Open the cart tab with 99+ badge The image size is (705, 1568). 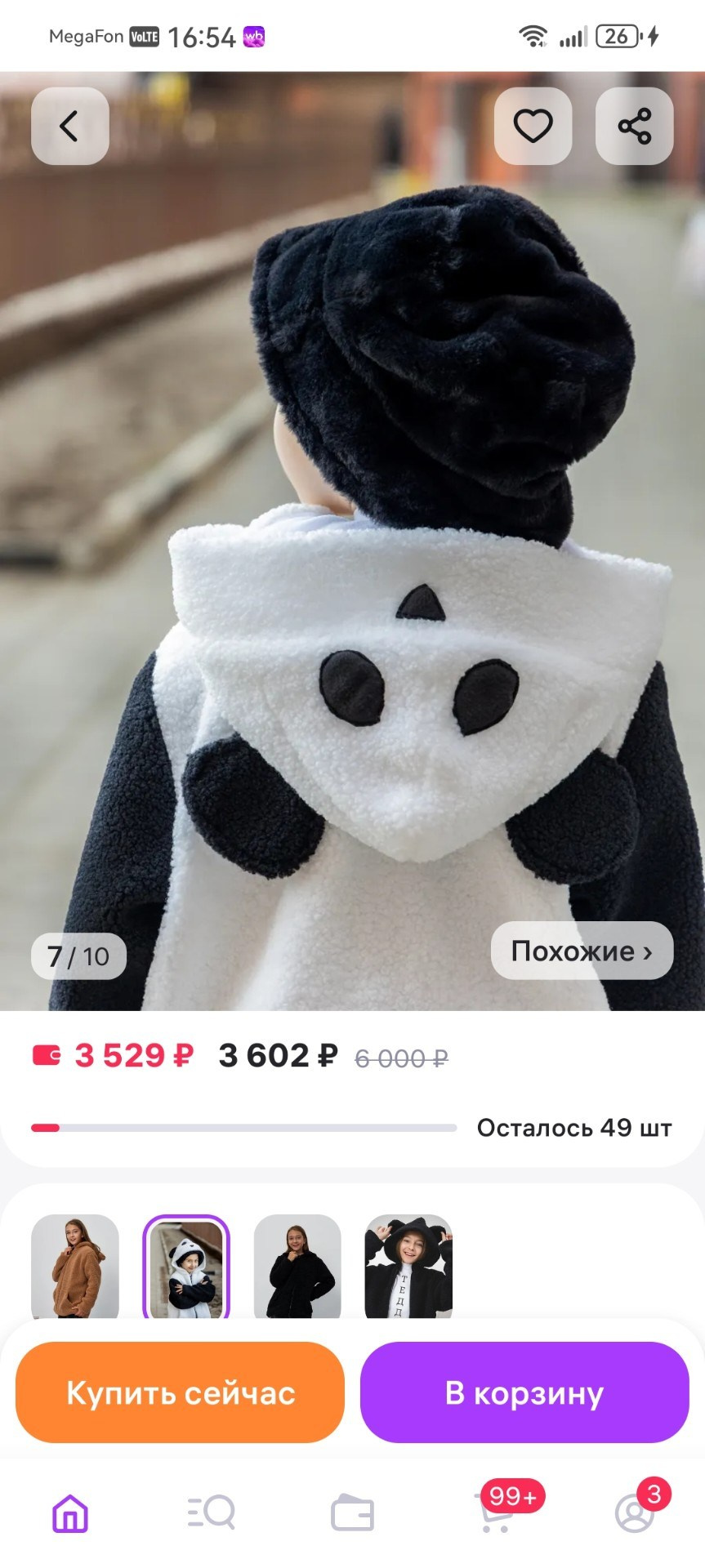tap(495, 1513)
